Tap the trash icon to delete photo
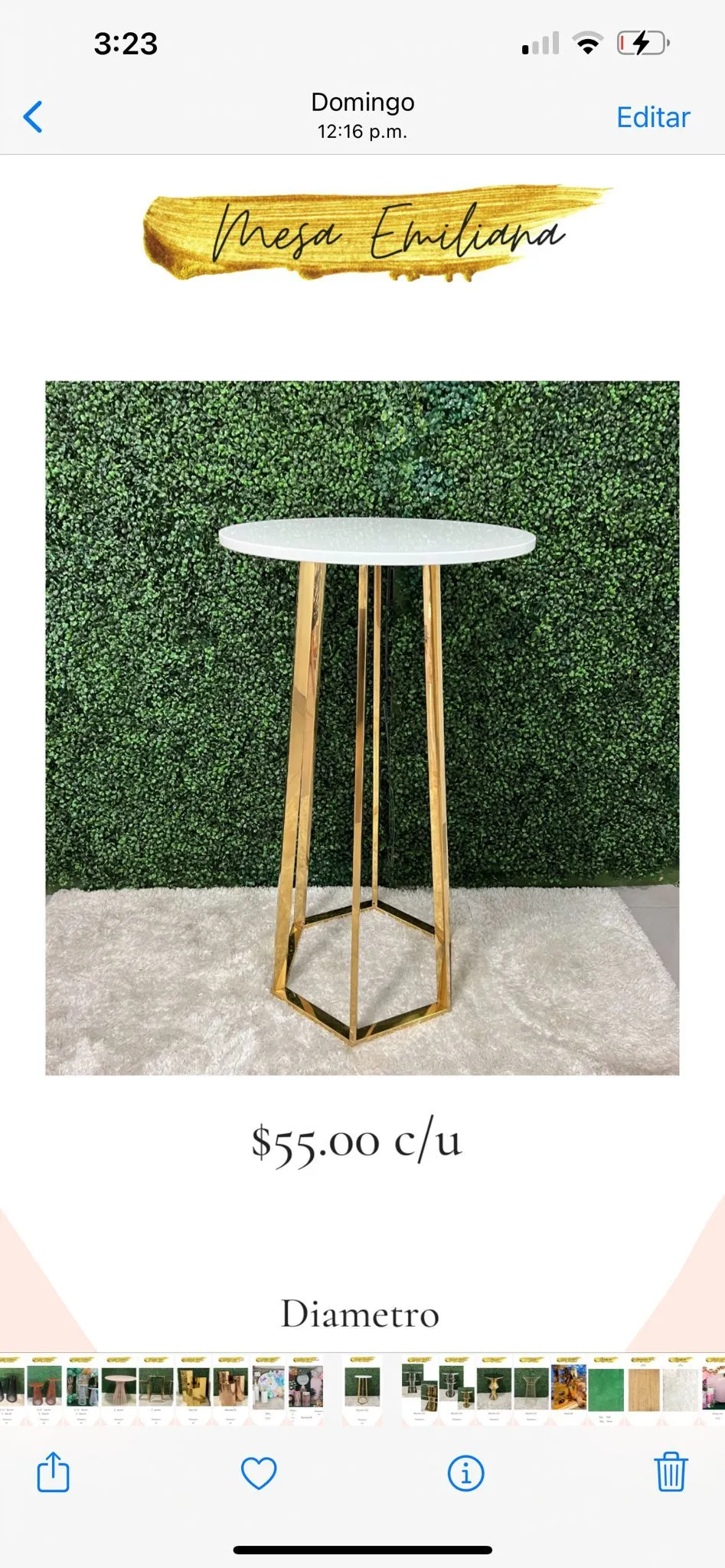Viewport: 725px width, 1568px height. pos(672,1472)
